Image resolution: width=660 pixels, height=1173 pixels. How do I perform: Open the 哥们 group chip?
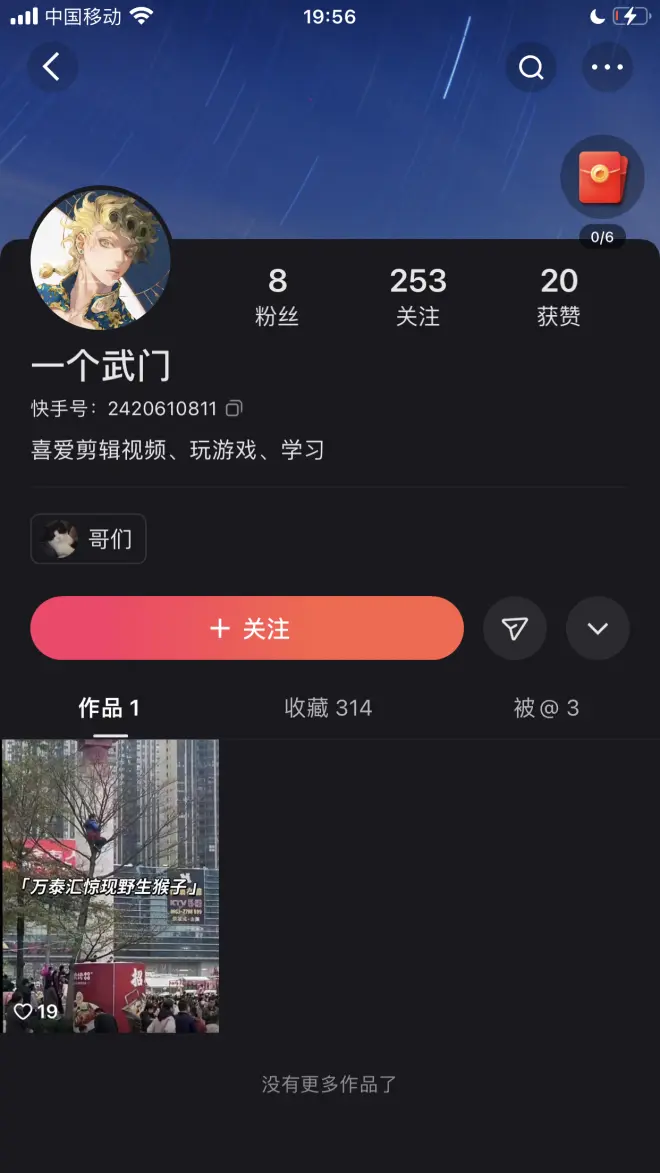click(89, 539)
